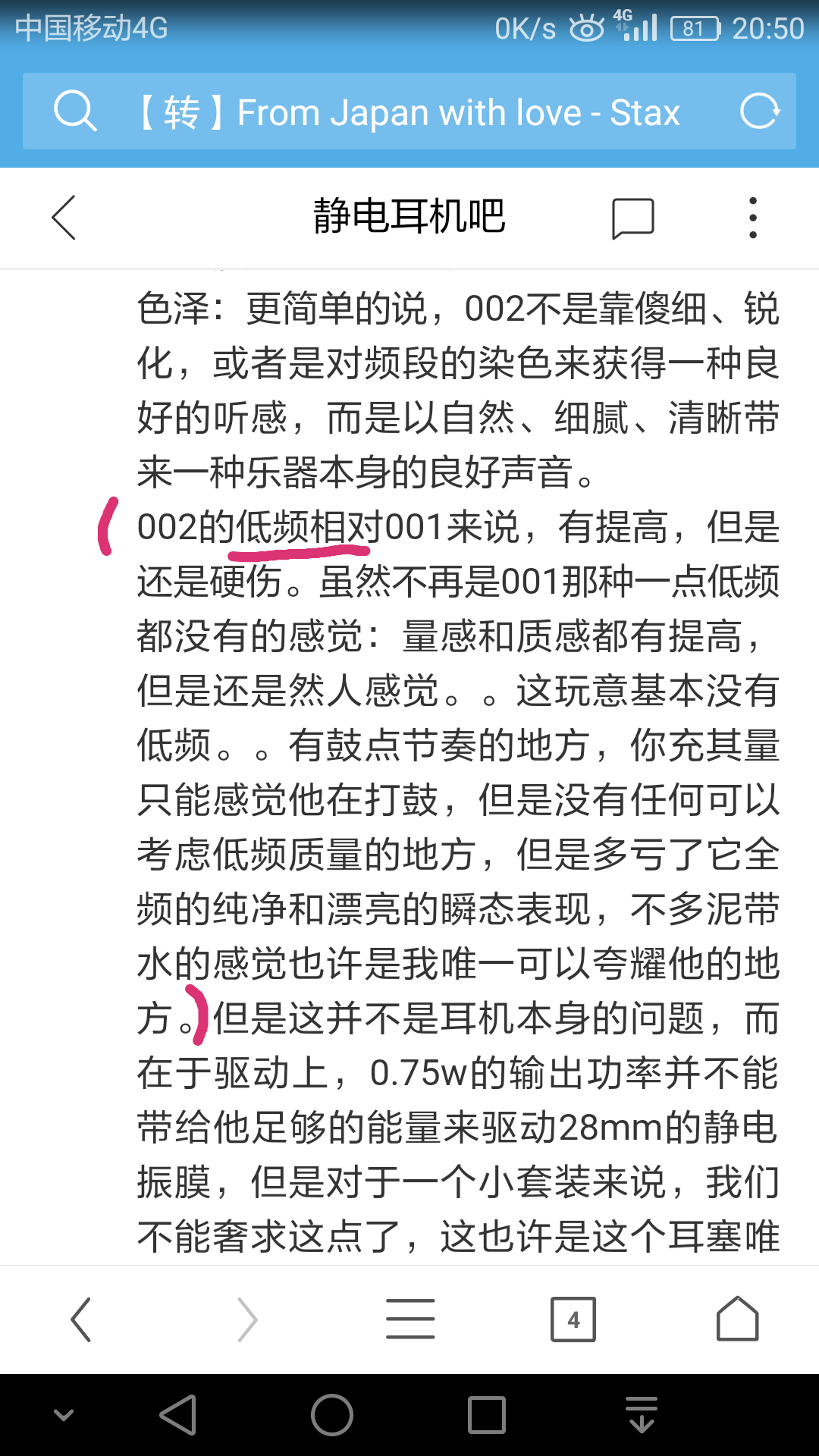The height and width of the screenshot is (1456, 819).
Task: Tap the search icon in the address bar
Action: (x=75, y=111)
